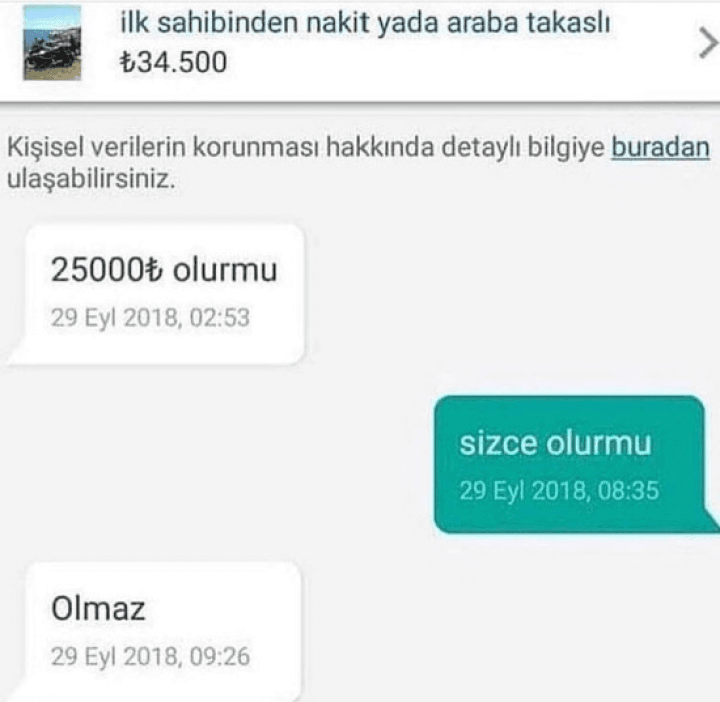
Task: Open the 'buradan' privacy information link
Action: tap(660, 148)
